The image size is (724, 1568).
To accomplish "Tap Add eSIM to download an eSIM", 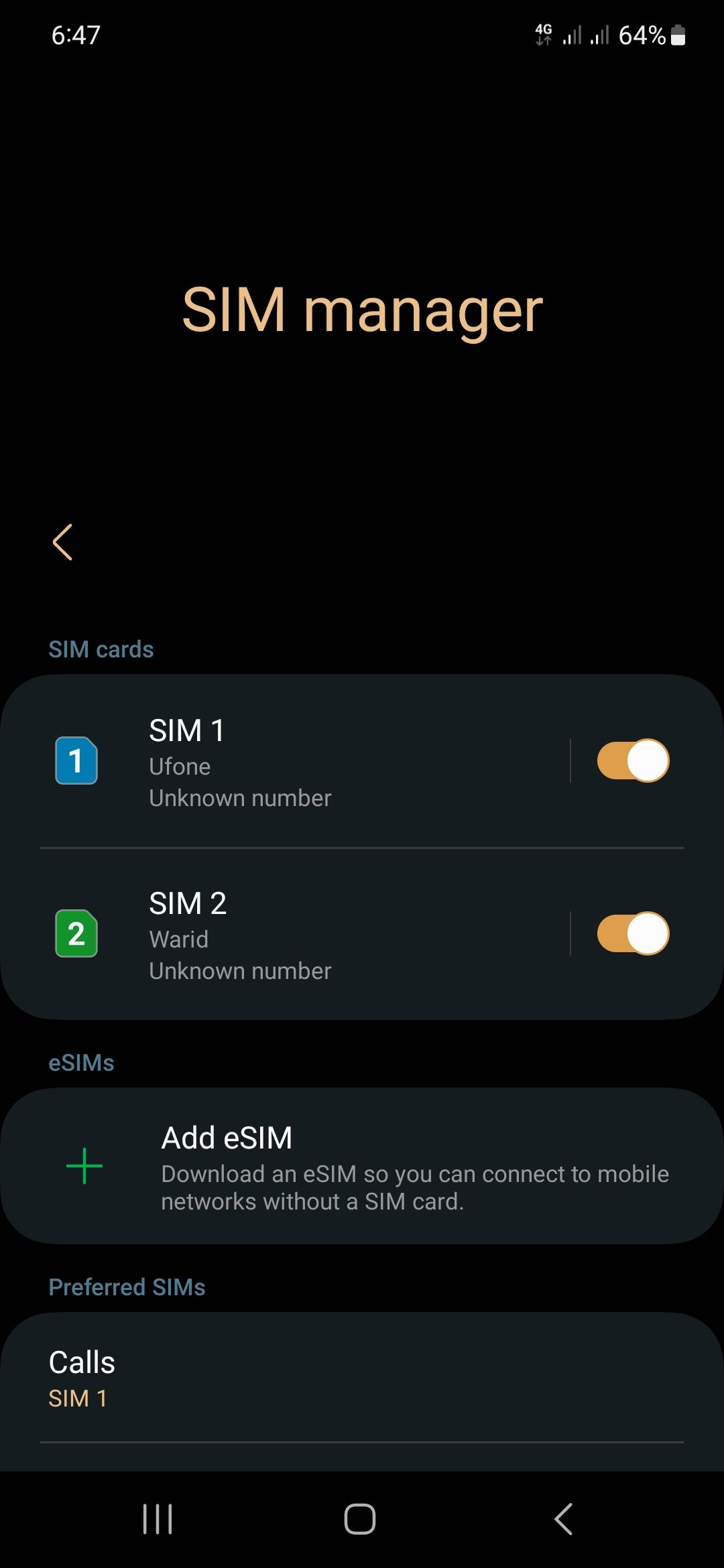I will [x=228, y=1137].
